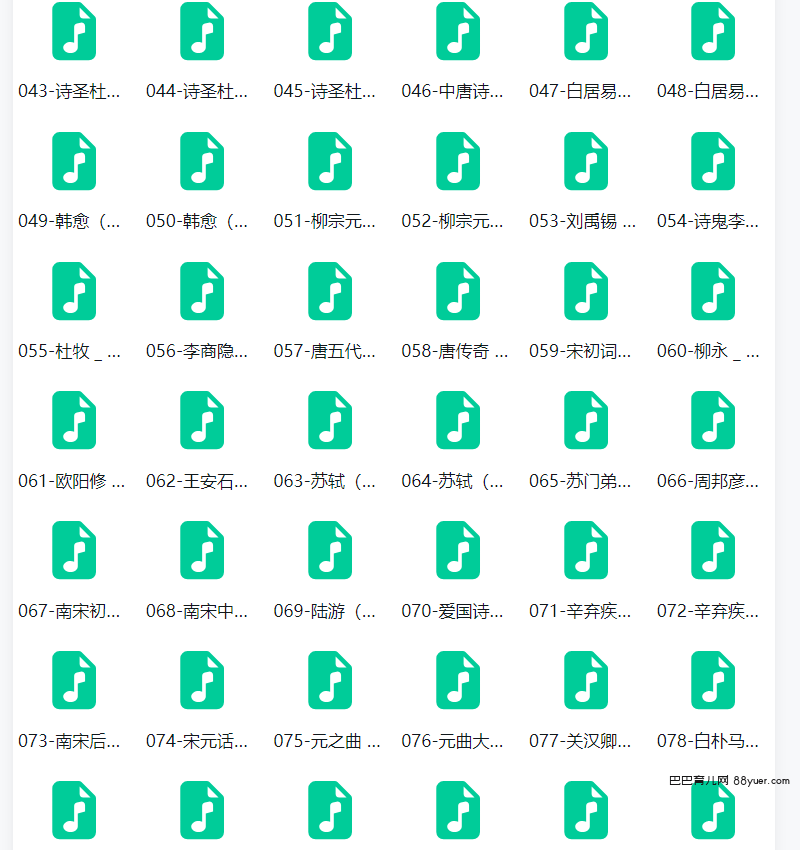This screenshot has height=850, width=800.
Task: Play file 056-李商隐
Action: coord(202,291)
